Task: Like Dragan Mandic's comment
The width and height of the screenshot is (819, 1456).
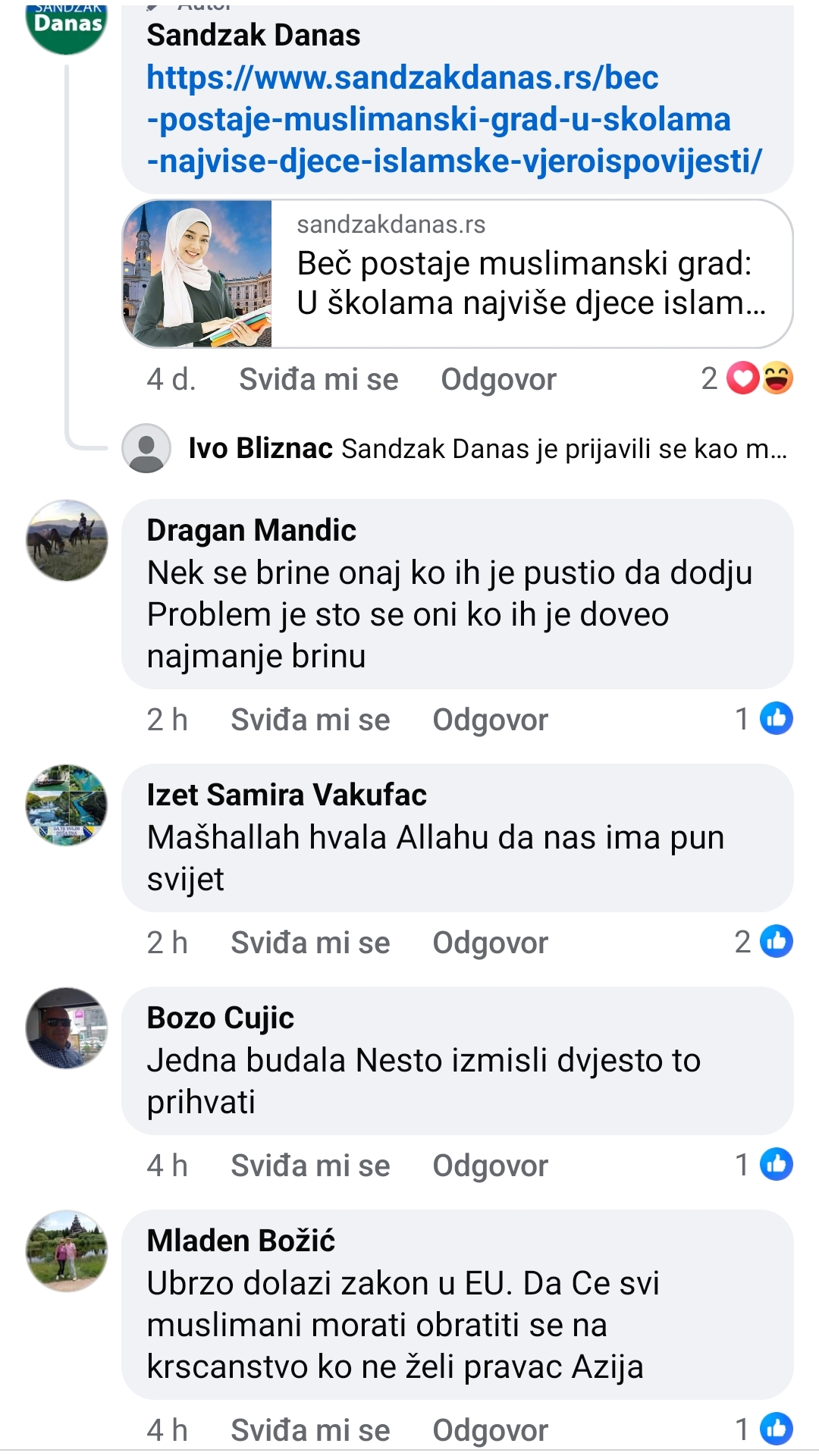Action: [x=310, y=720]
